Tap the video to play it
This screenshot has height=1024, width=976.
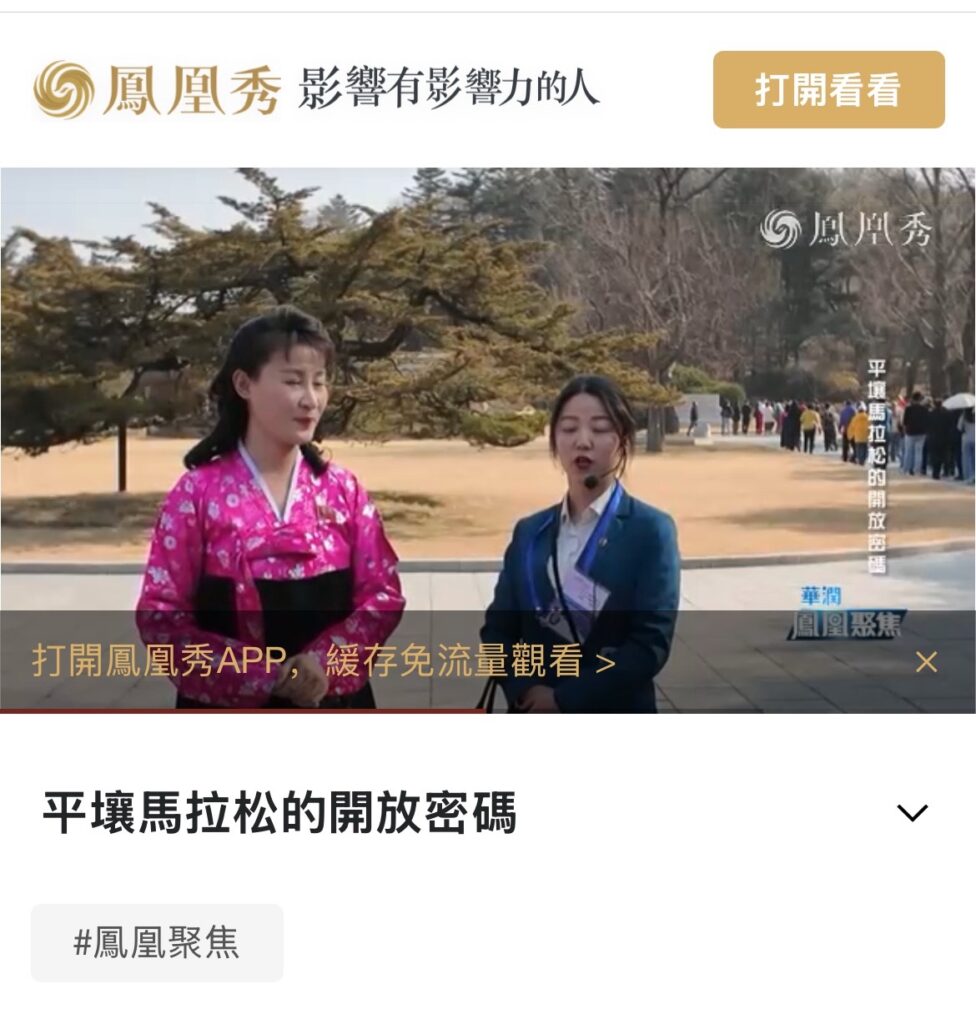pos(487,400)
